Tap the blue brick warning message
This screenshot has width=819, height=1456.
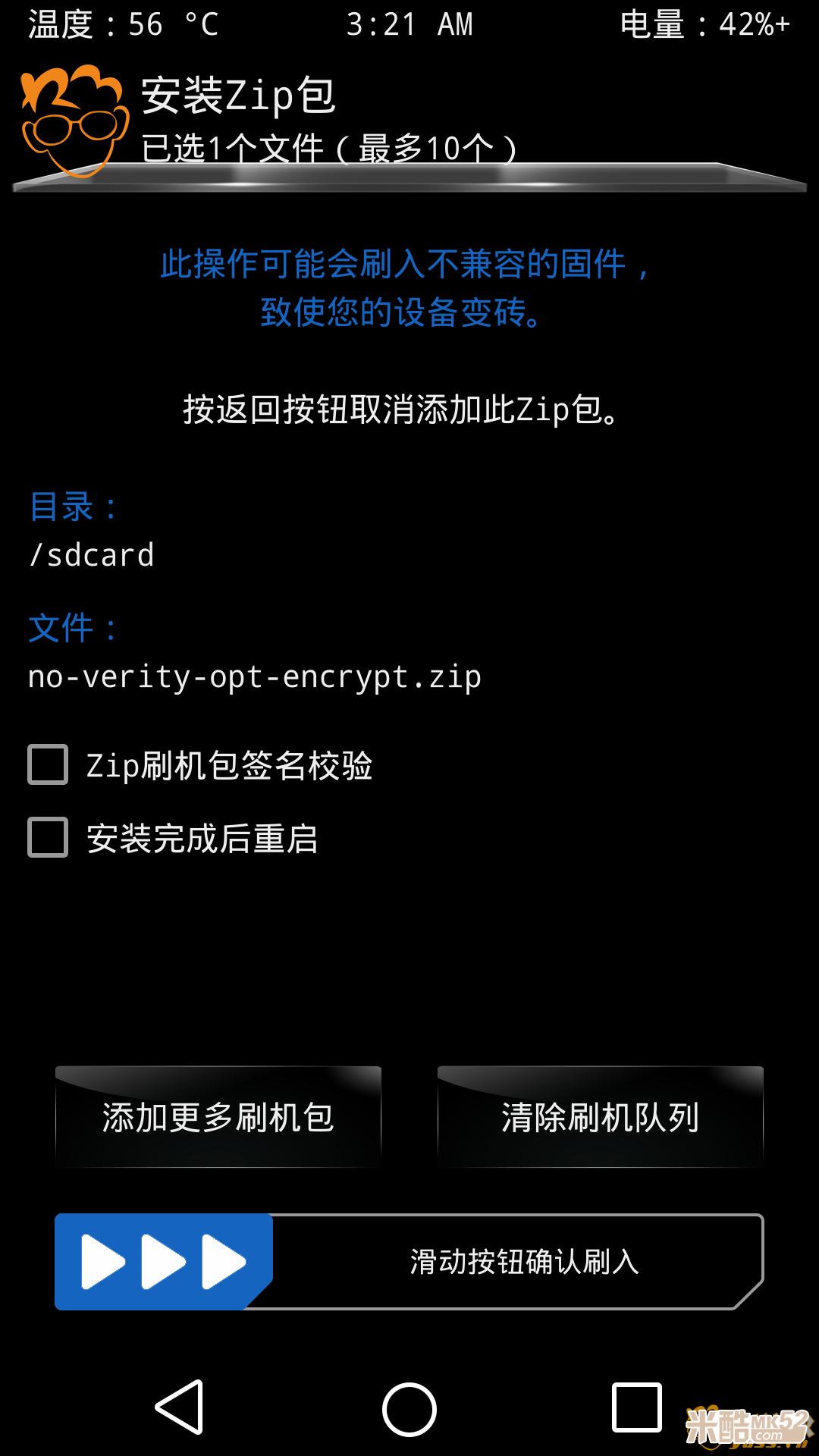click(x=409, y=288)
